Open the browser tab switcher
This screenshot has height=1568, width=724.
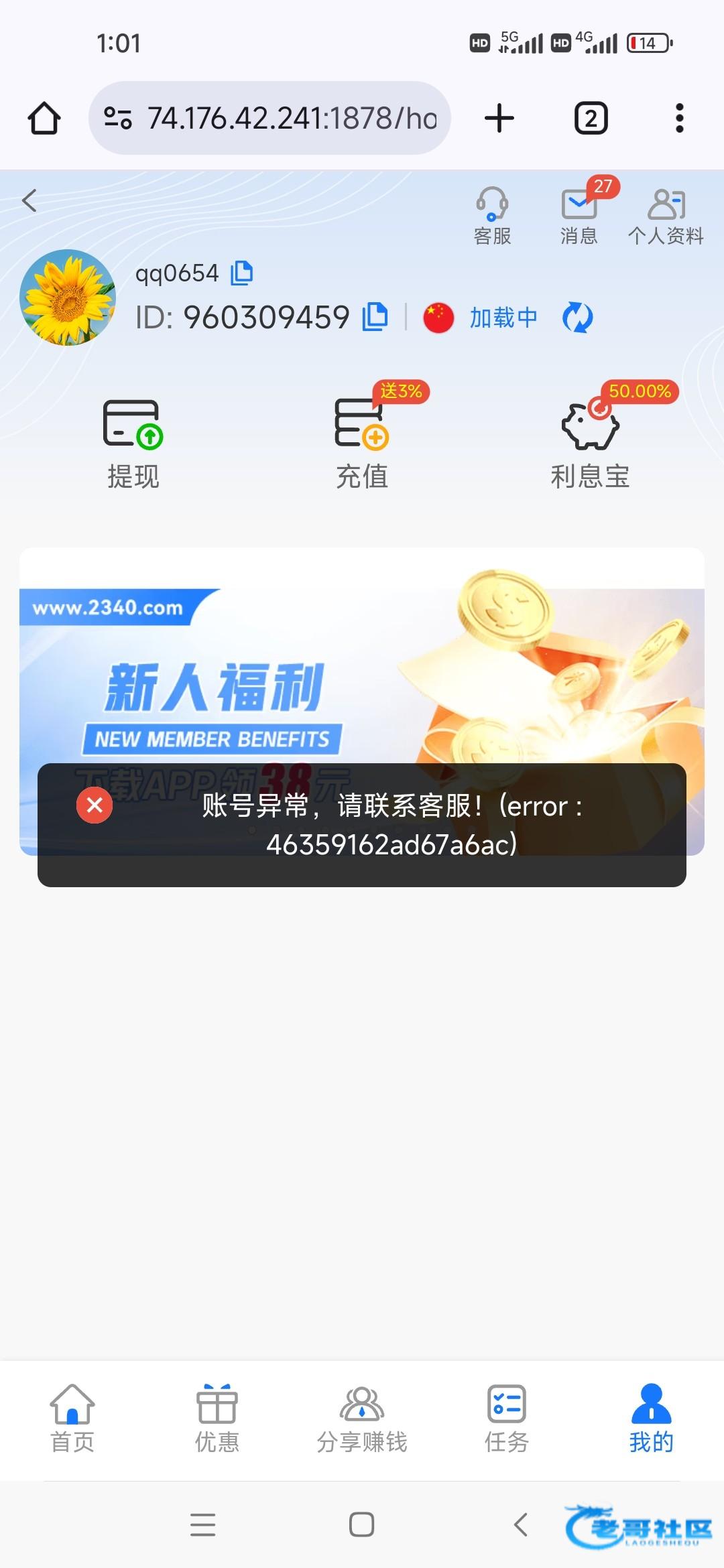(591, 119)
